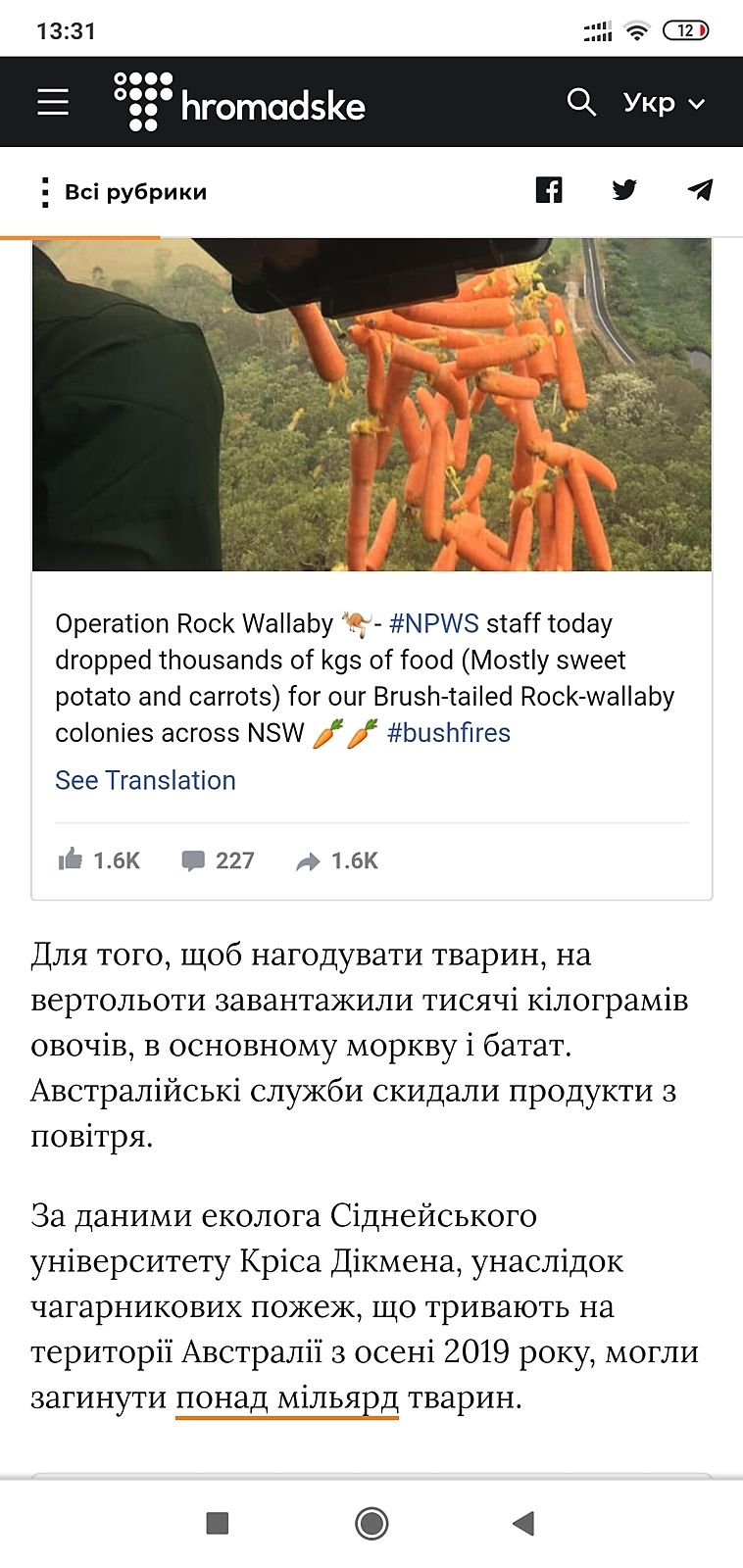
Task: Go to hromadske homepage via logo
Action: click(240, 102)
